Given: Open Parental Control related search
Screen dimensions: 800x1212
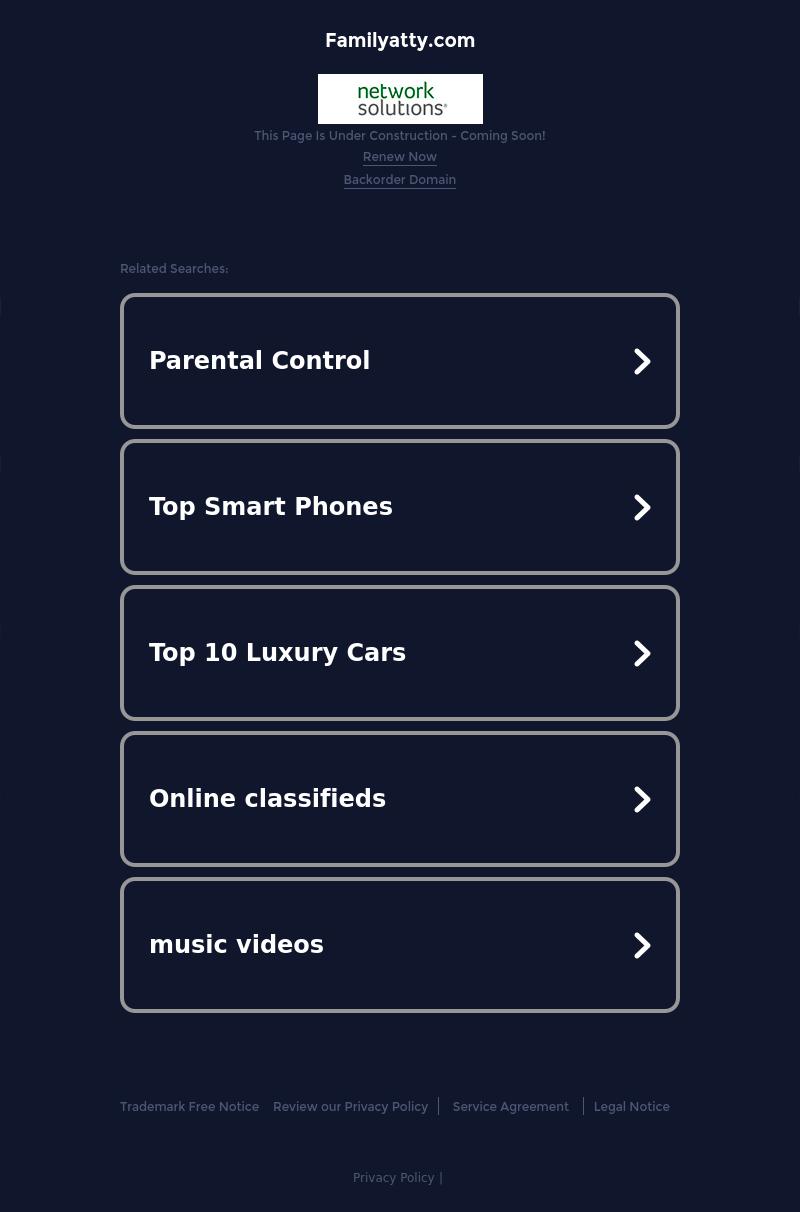Looking at the screenshot, I should pos(399,361).
